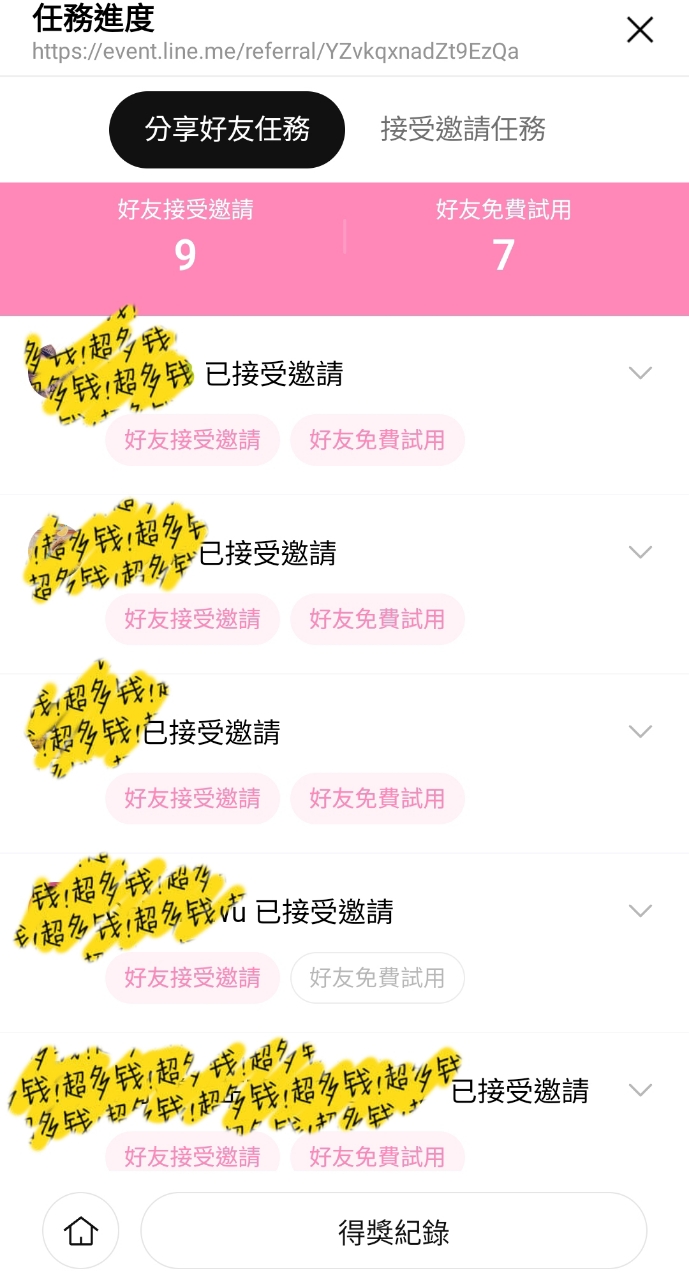Screen dimensions: 689x1280
Task: Go to home via house icon
Action: 80,1231
